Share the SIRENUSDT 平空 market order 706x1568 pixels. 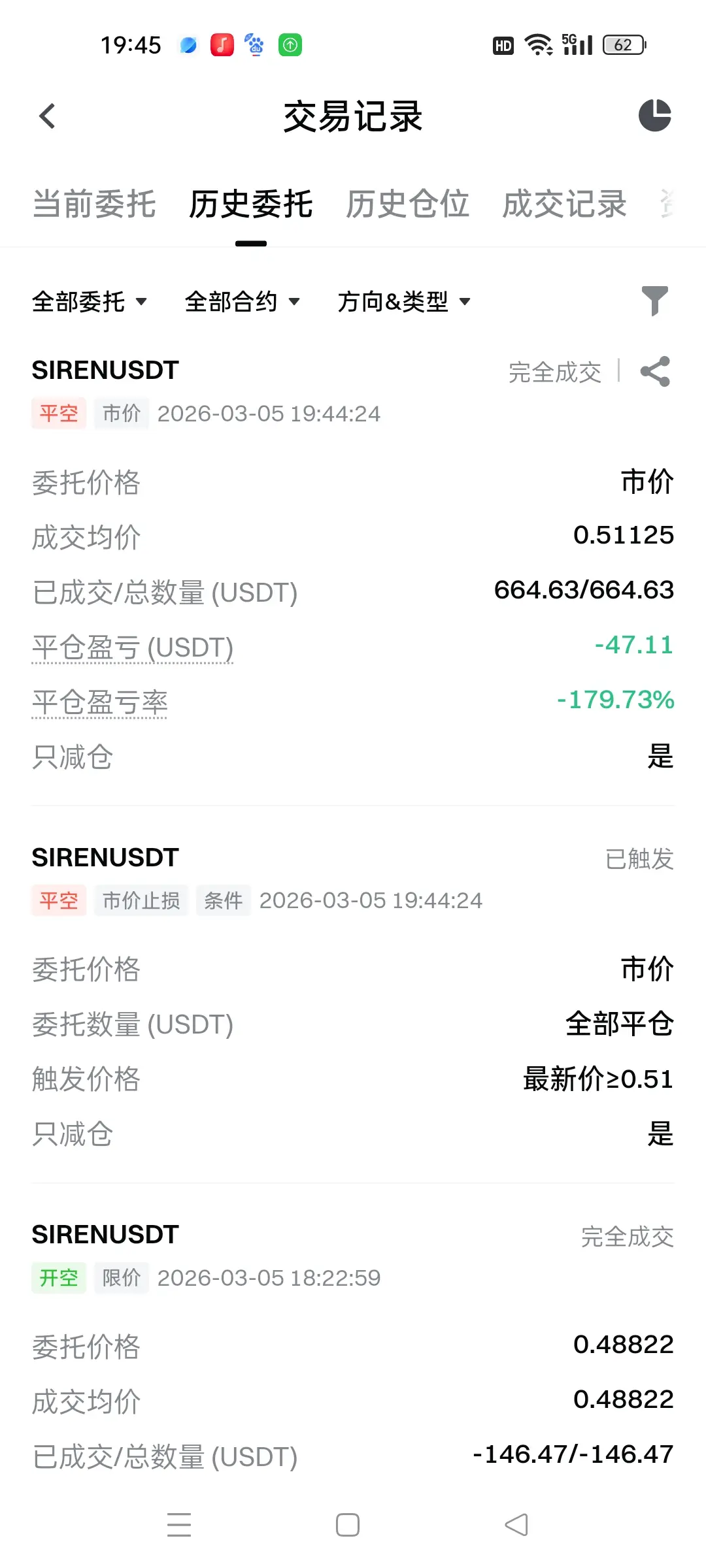pos(655,372)
